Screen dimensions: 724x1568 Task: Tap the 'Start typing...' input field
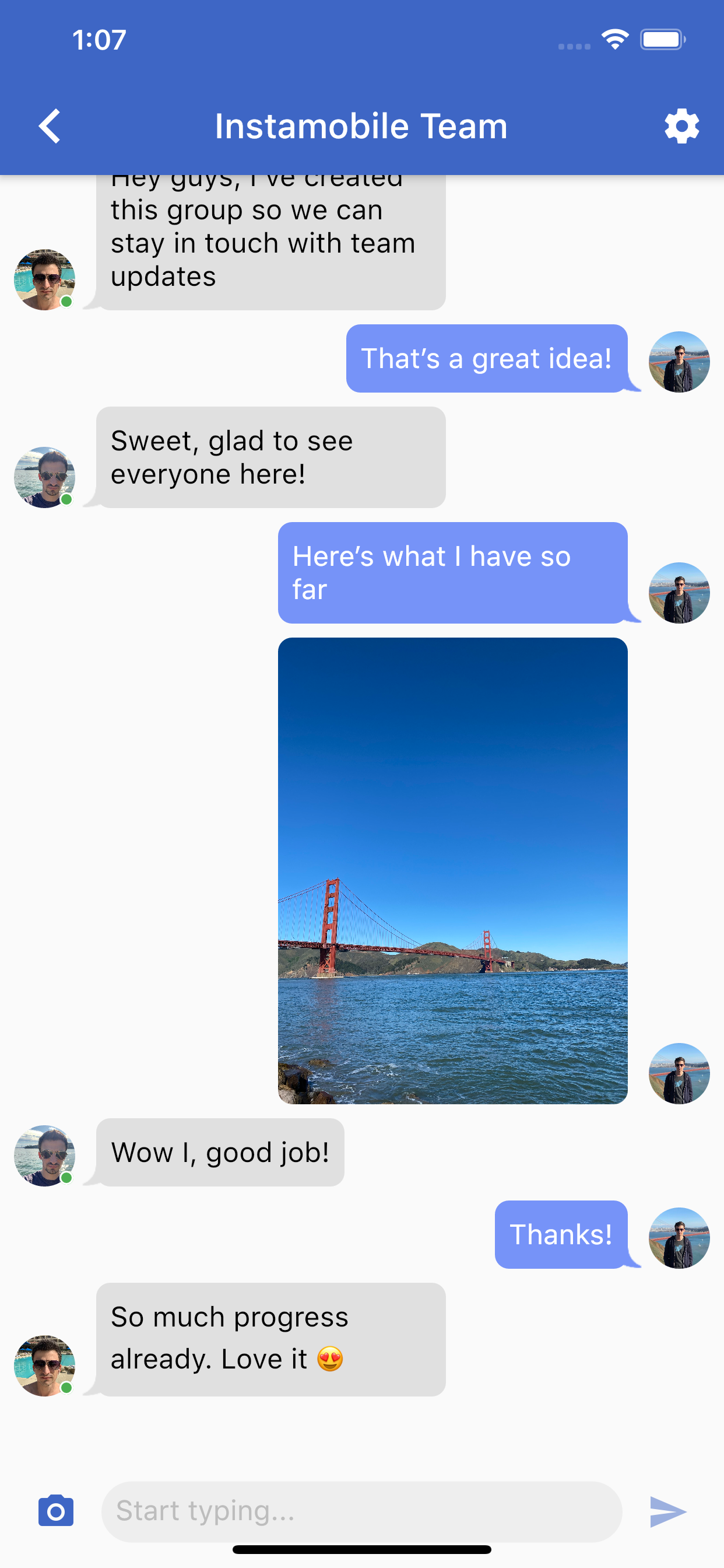pos(365,1511)
